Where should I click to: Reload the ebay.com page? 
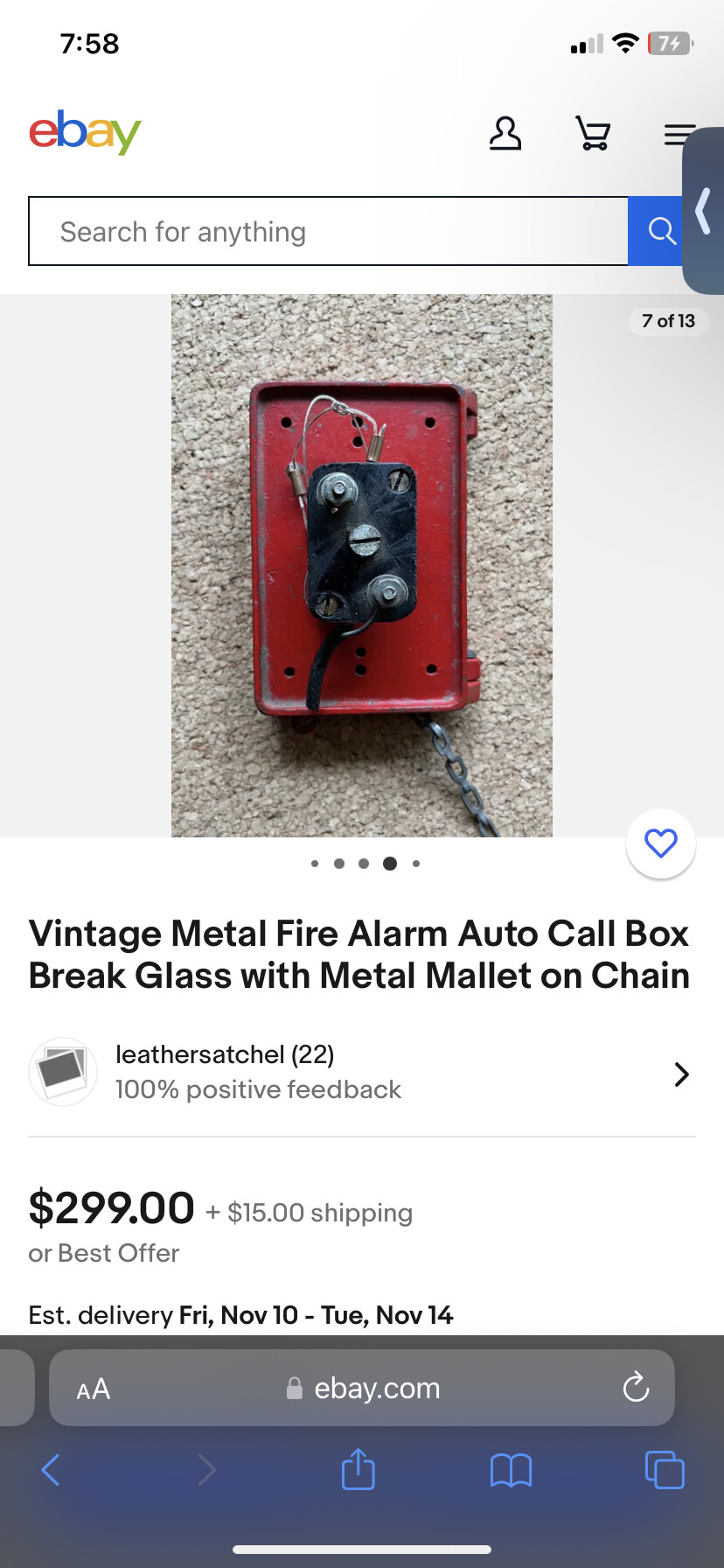coord(636,1388)
